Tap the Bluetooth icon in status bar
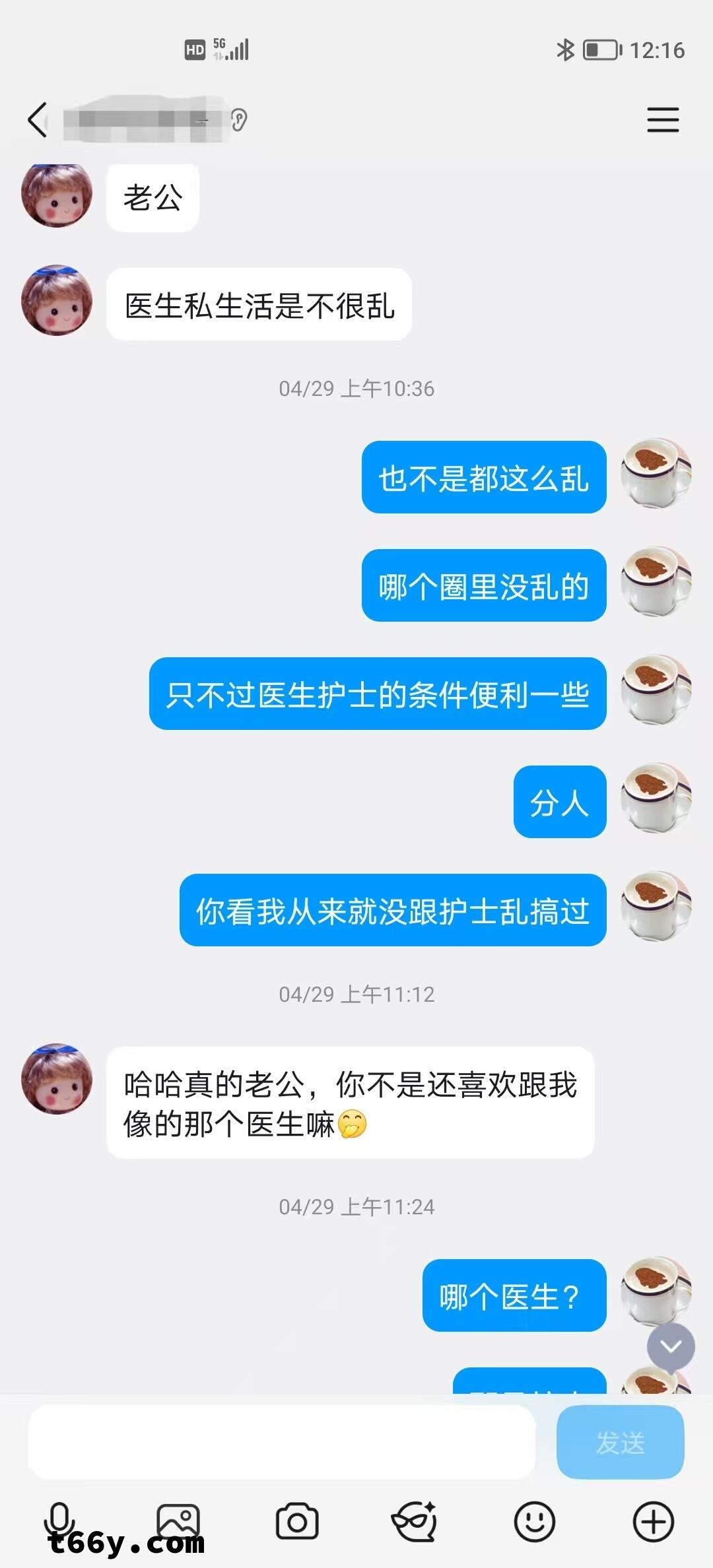This screenshot has height=1568, width=713. 566,48
